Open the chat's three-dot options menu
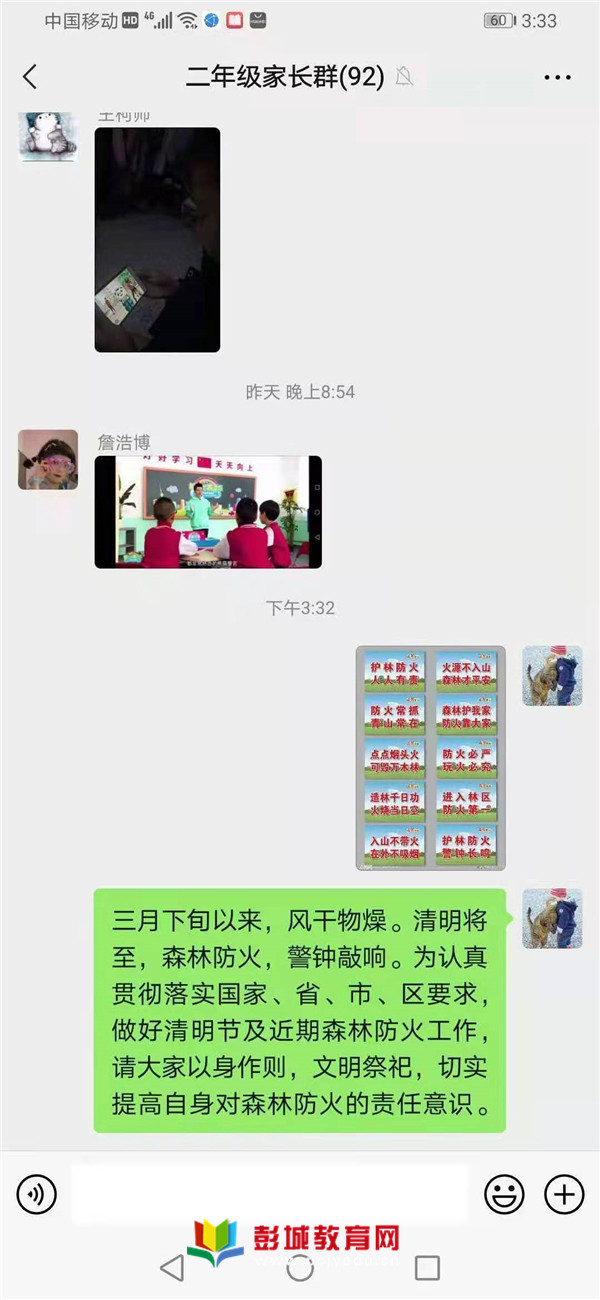 (557, 77)
